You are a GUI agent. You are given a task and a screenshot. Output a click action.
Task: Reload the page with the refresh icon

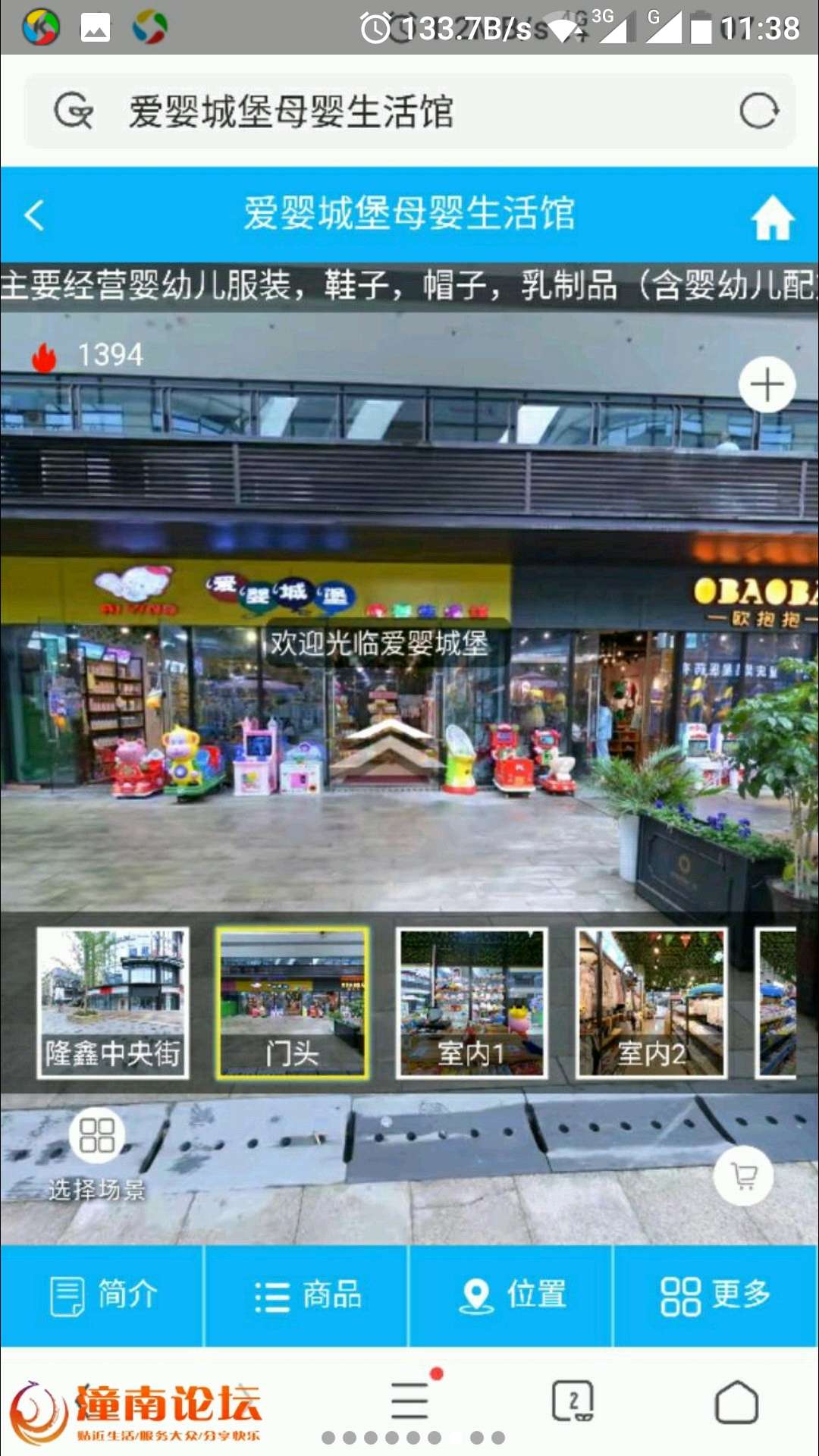758,111
